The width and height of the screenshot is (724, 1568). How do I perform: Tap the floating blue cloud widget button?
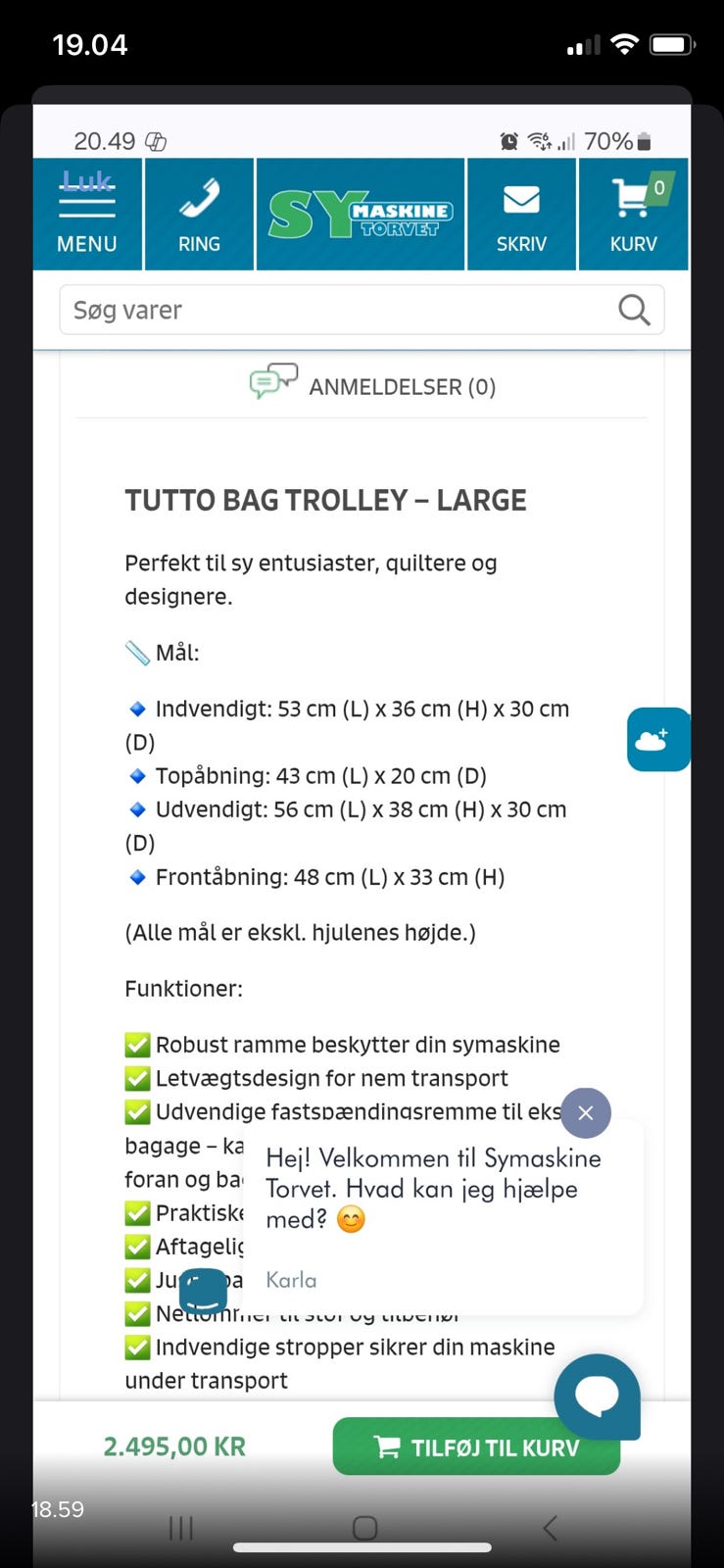657,739
